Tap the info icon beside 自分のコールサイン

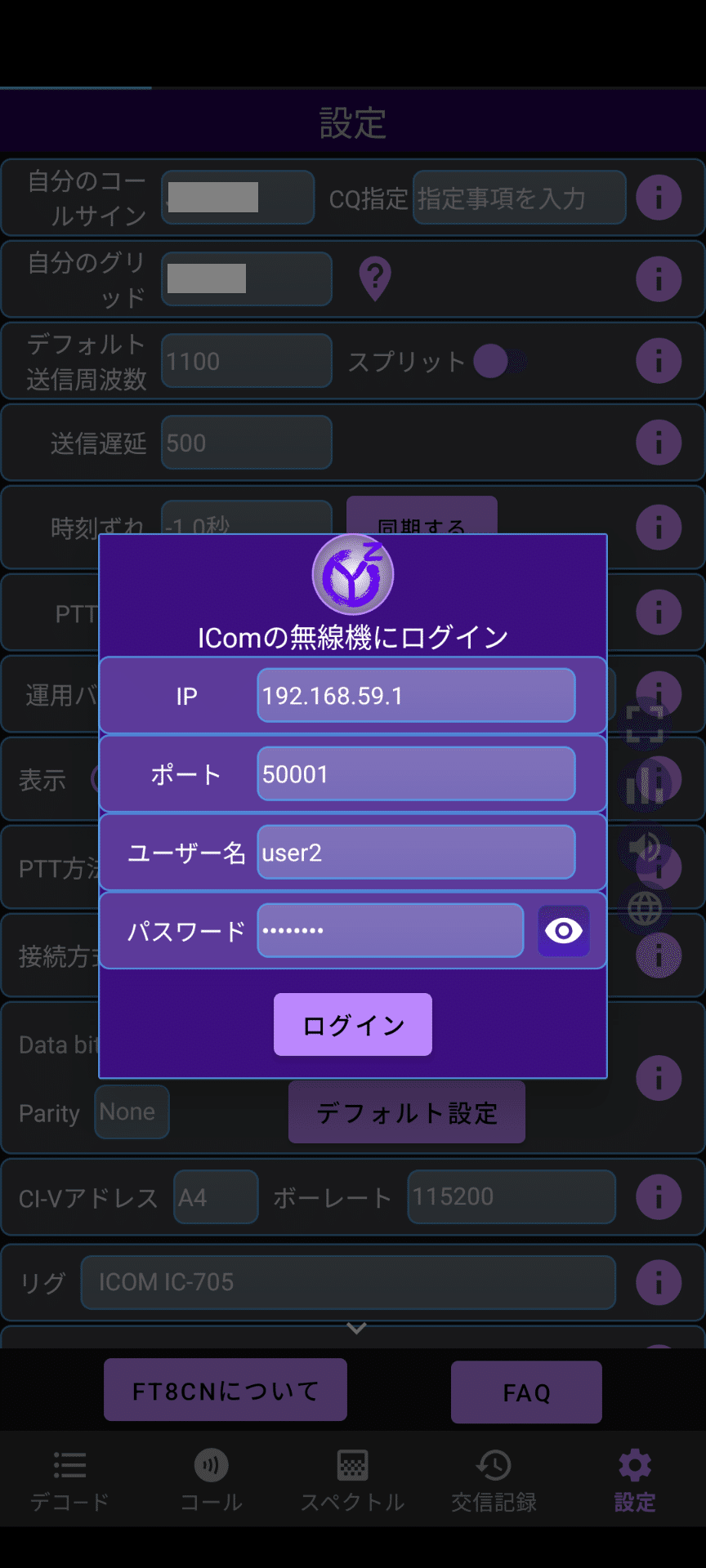click(659, 198)
